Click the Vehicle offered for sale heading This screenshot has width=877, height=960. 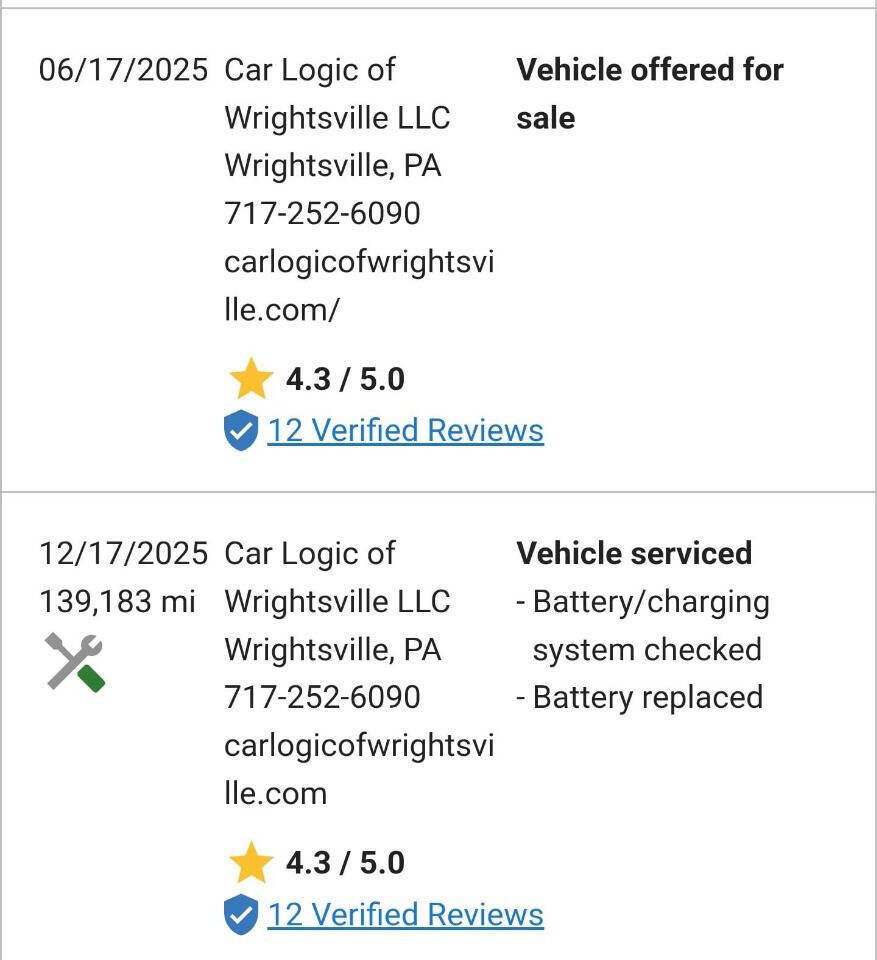pos(649,93)
